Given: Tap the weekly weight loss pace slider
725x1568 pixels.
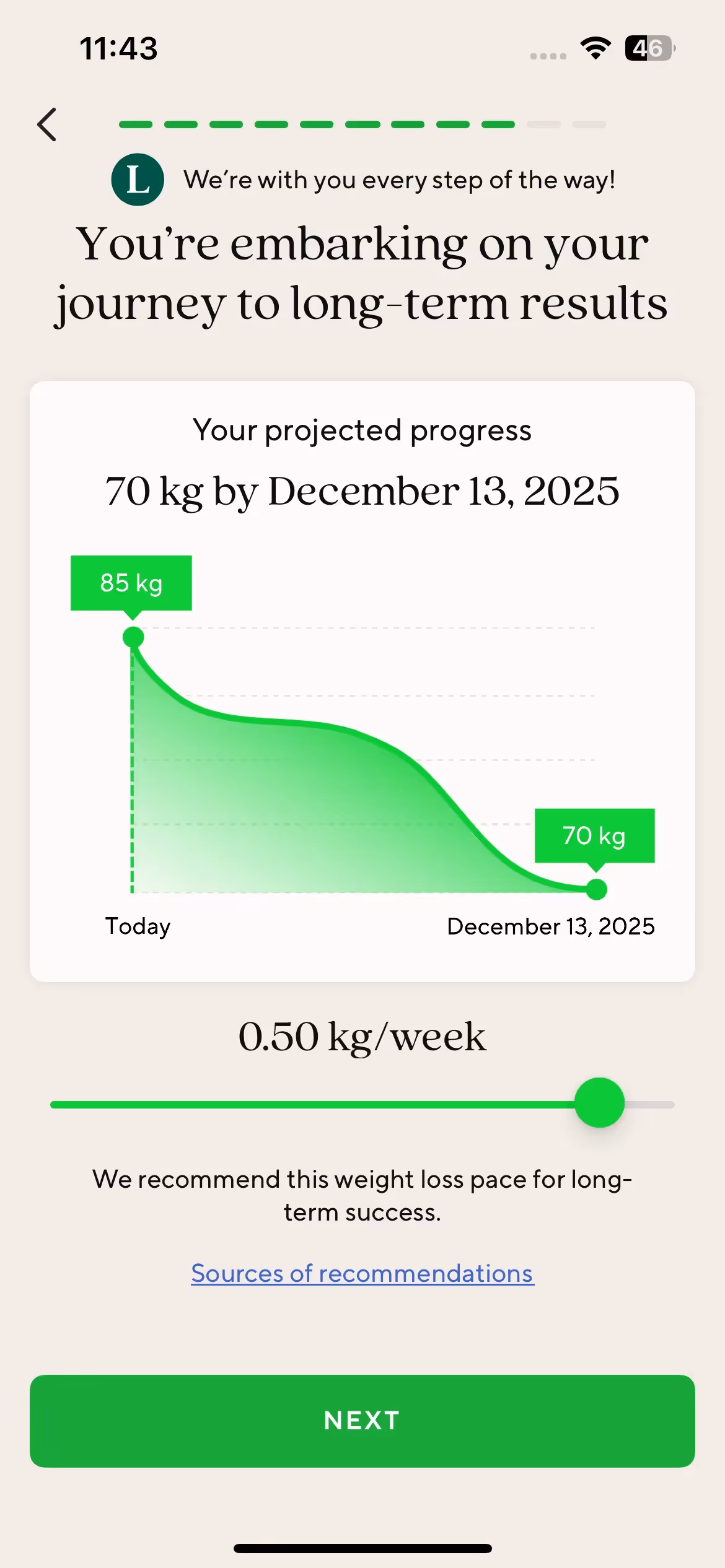Looking at the screenshot, I should click(599, 1103).
